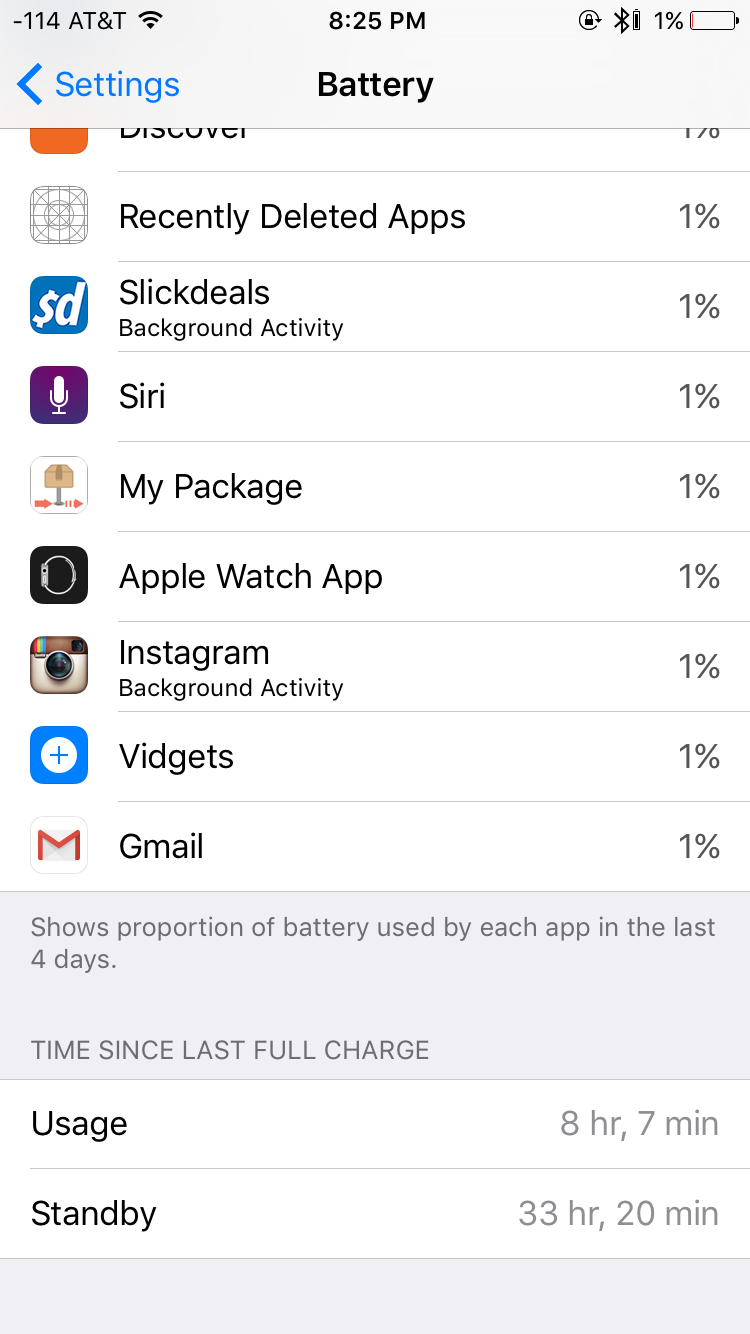Image resolution: width=750 pixels, height=1334 pixels.
Task: Tap the Gmail battery usage row
Action: coord(375,847)
